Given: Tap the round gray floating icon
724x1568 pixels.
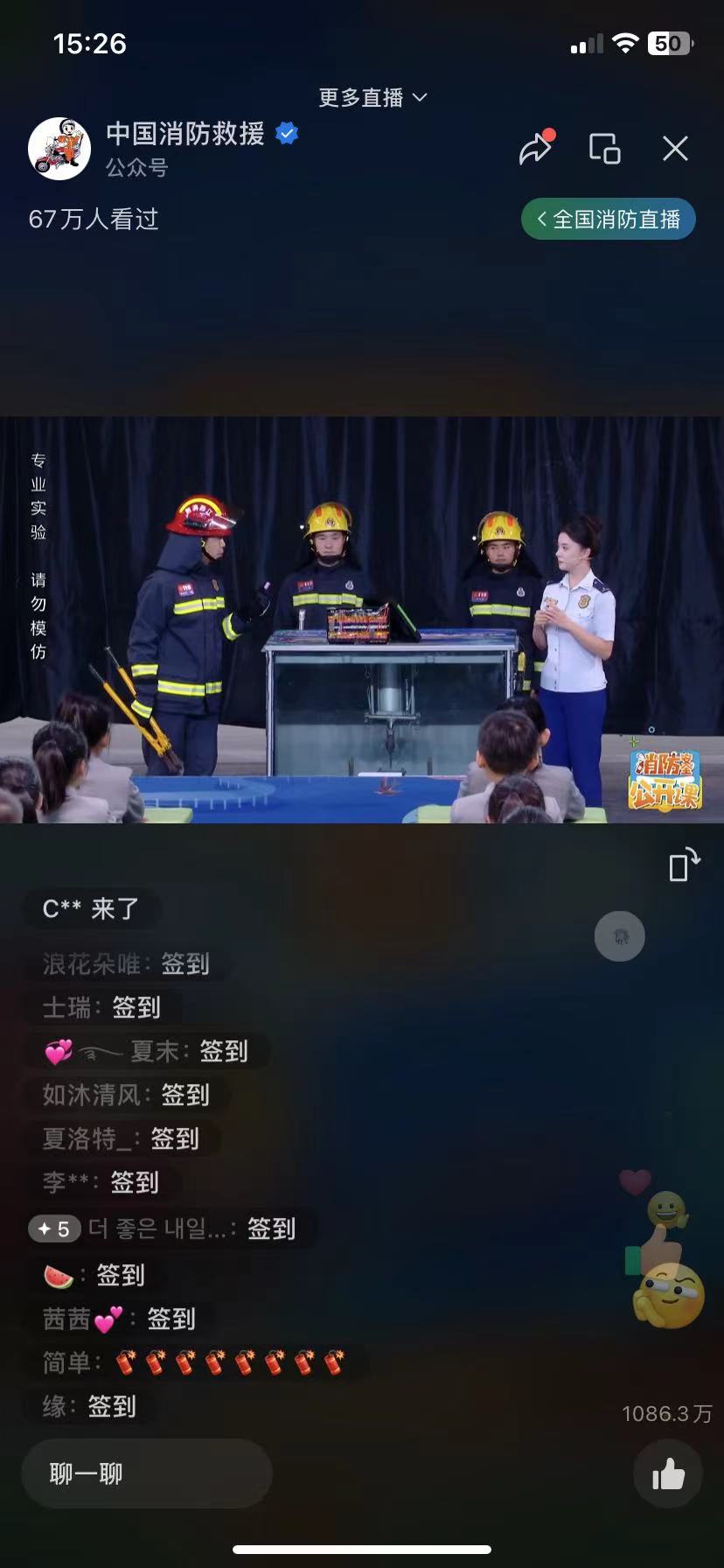Looking at the screenshot, I should coord(619,936).
